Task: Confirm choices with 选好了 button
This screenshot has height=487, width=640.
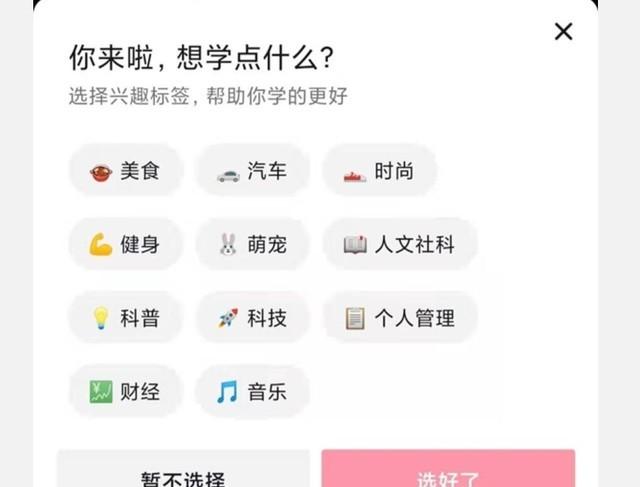Action: coord(448,474)
